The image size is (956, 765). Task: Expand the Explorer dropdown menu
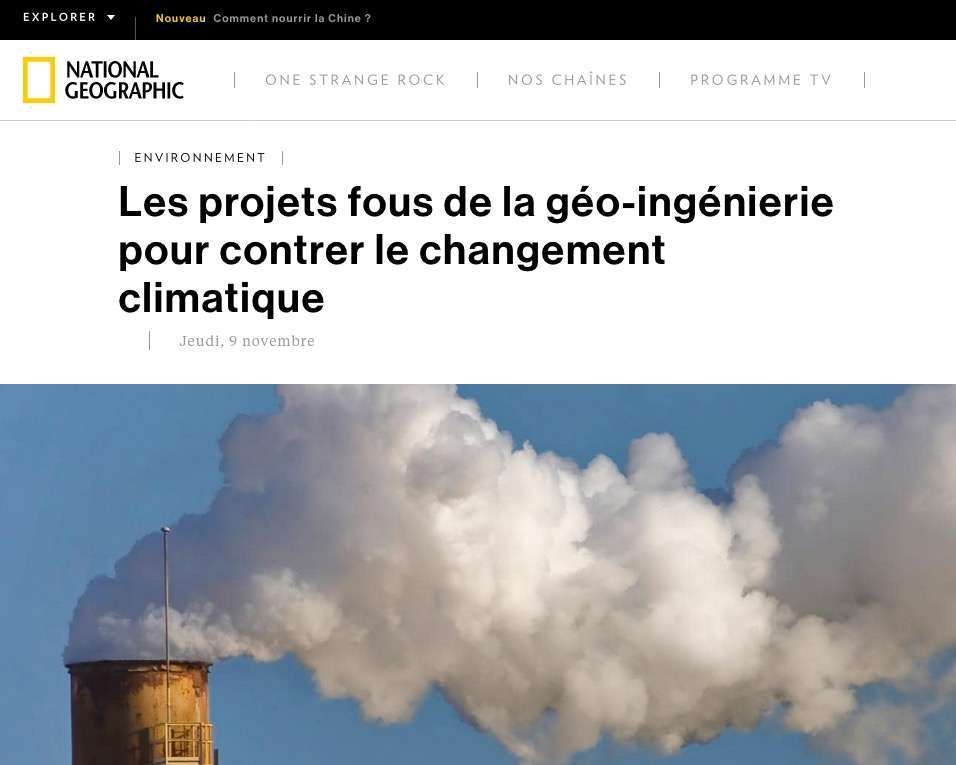[x=69, y=17]
